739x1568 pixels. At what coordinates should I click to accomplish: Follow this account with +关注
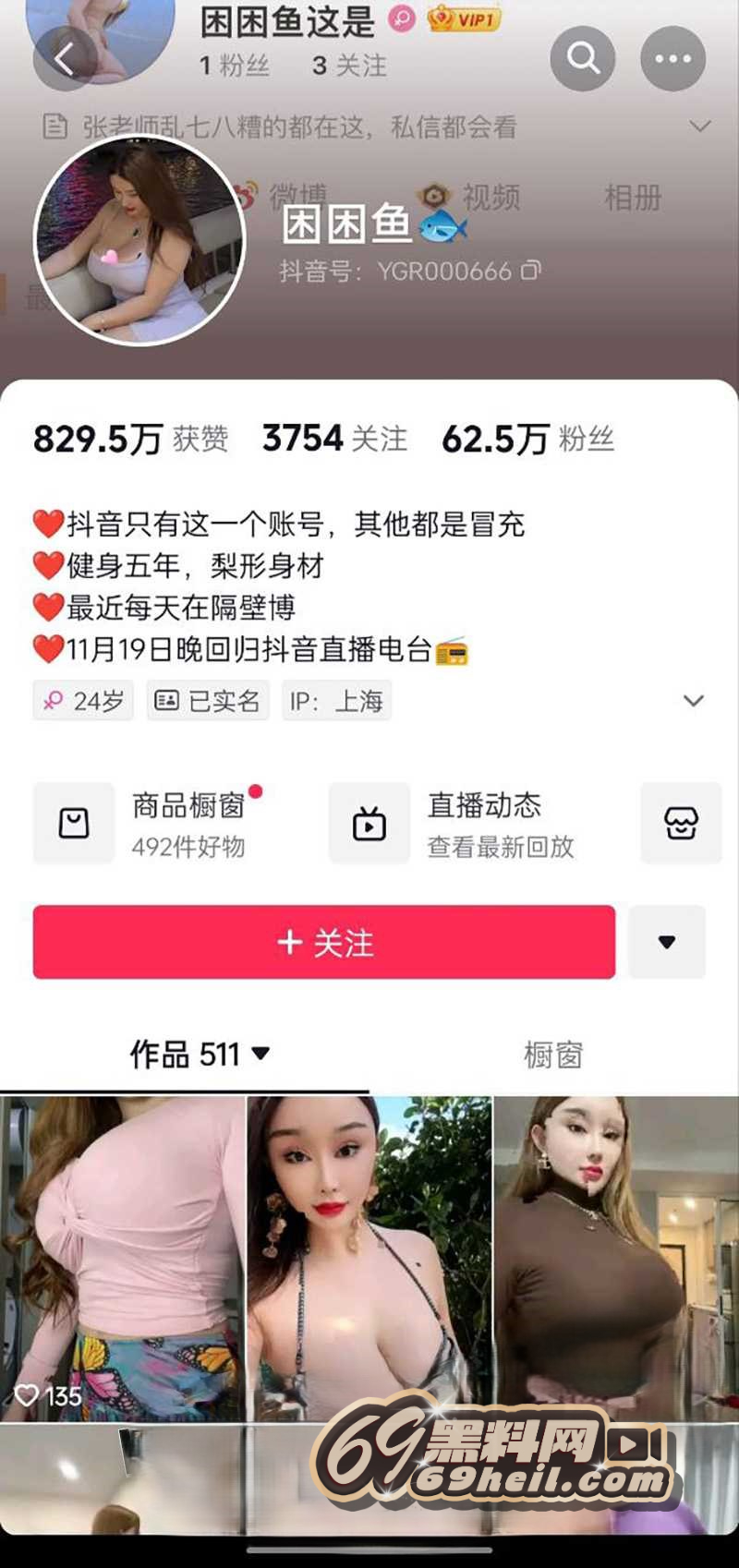324,942
